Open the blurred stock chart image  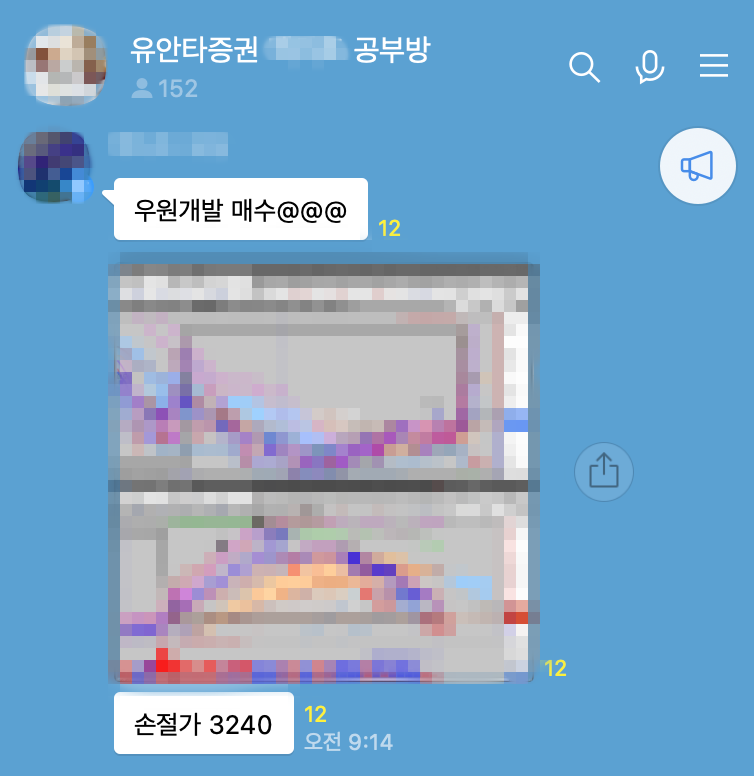tap(324, 470)
